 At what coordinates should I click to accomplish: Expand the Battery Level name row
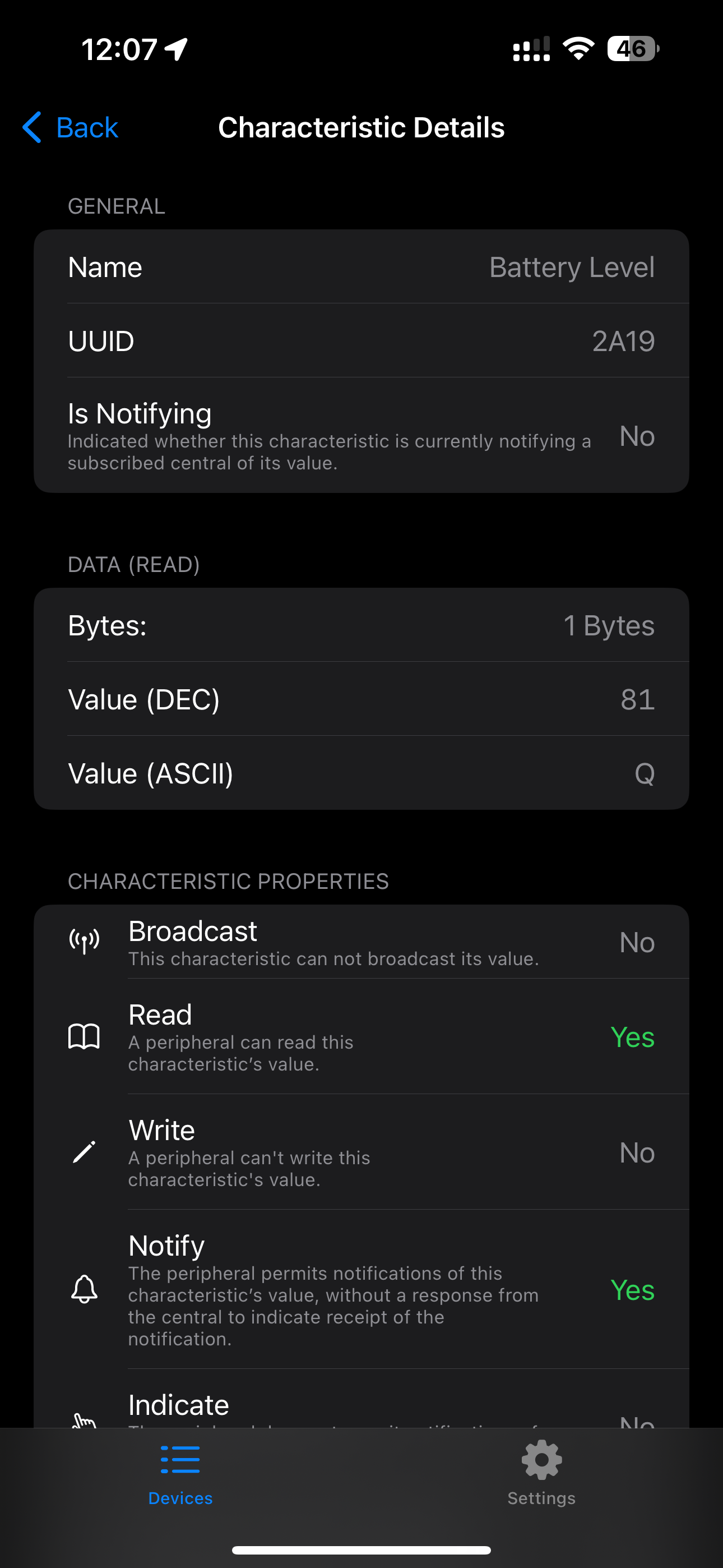pyautogui.click(x=361, y=266)
